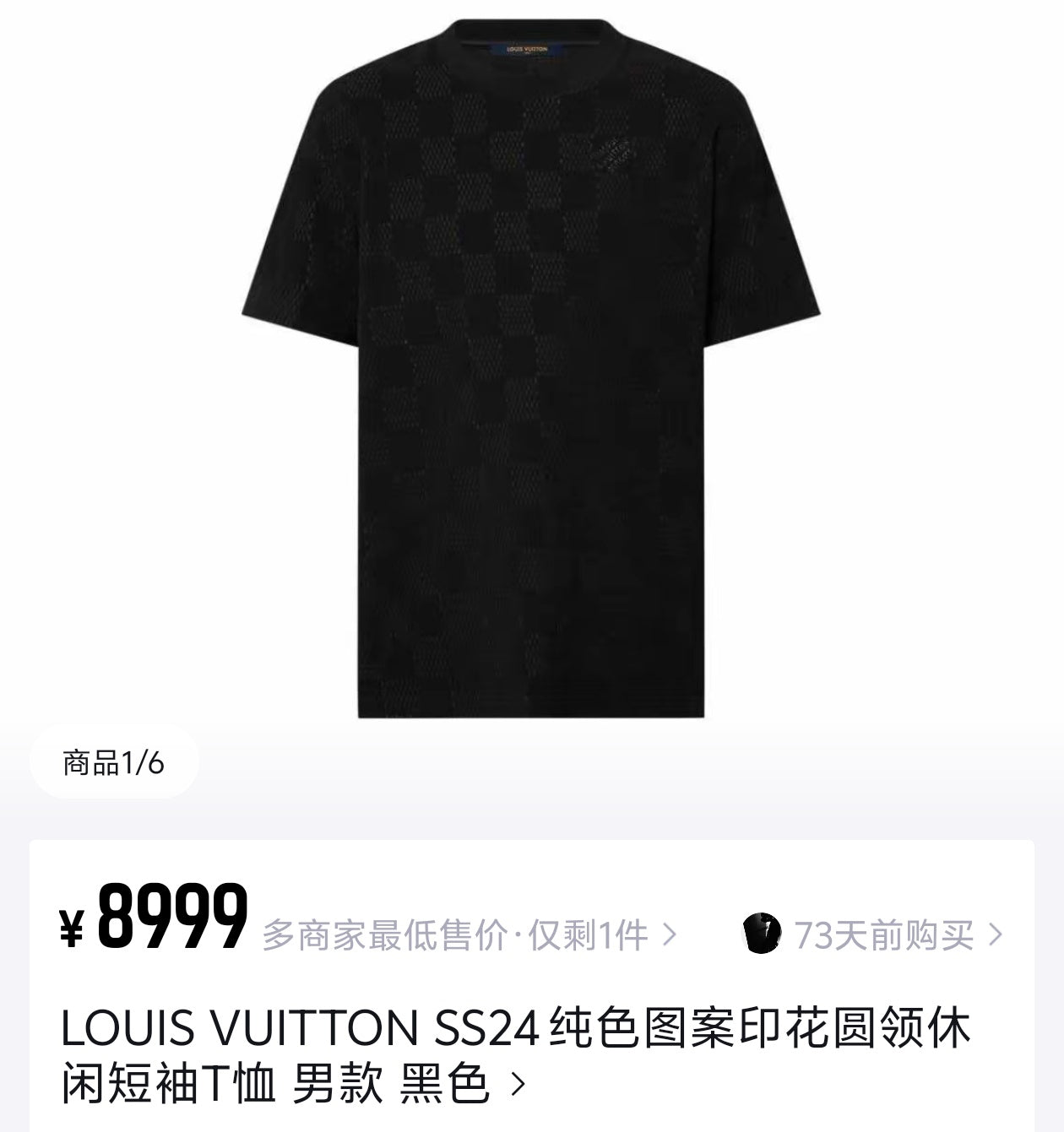Tap the 商品1/6 image page indicator

point(114,763)
